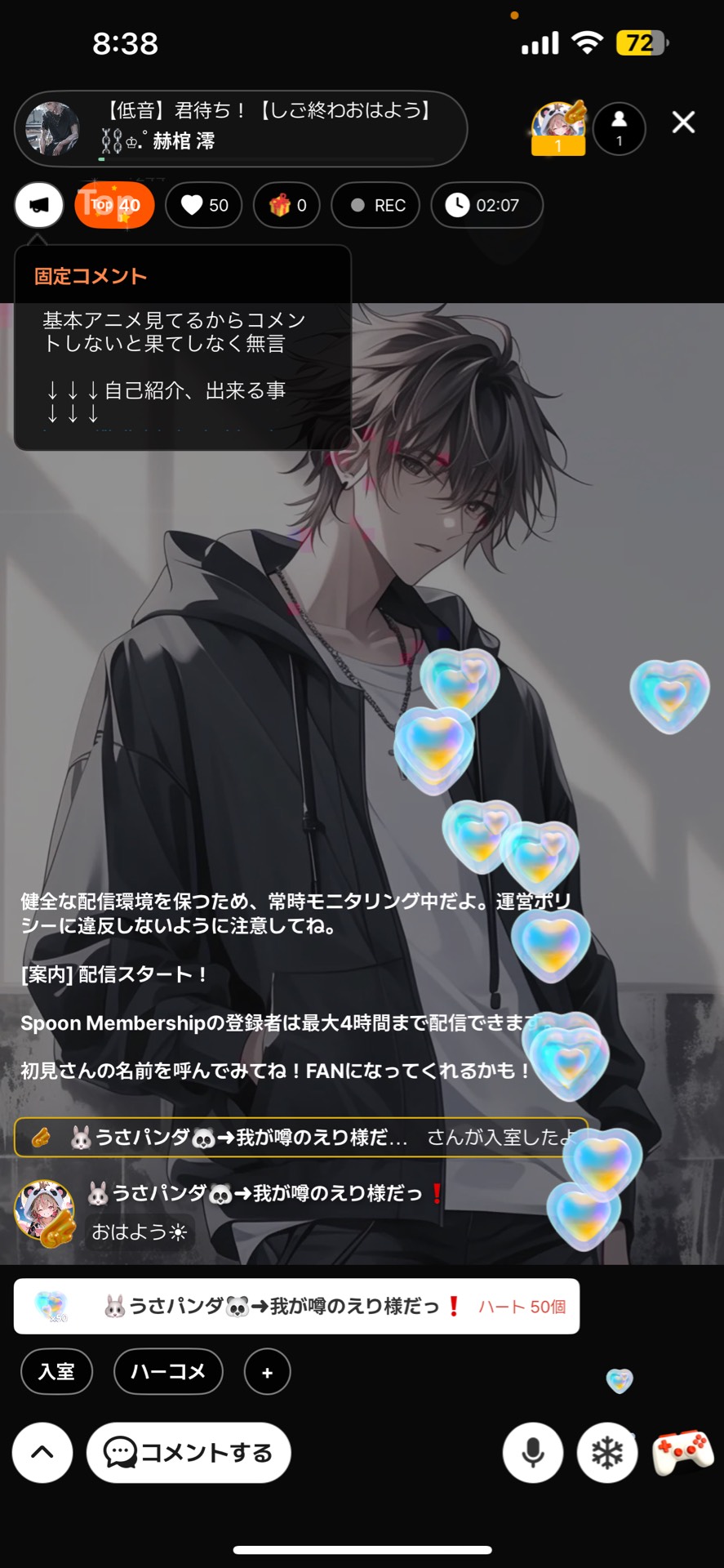724x1568 pixels.
Task: View the 50 hearts count chip
Action: coord(204,205)
